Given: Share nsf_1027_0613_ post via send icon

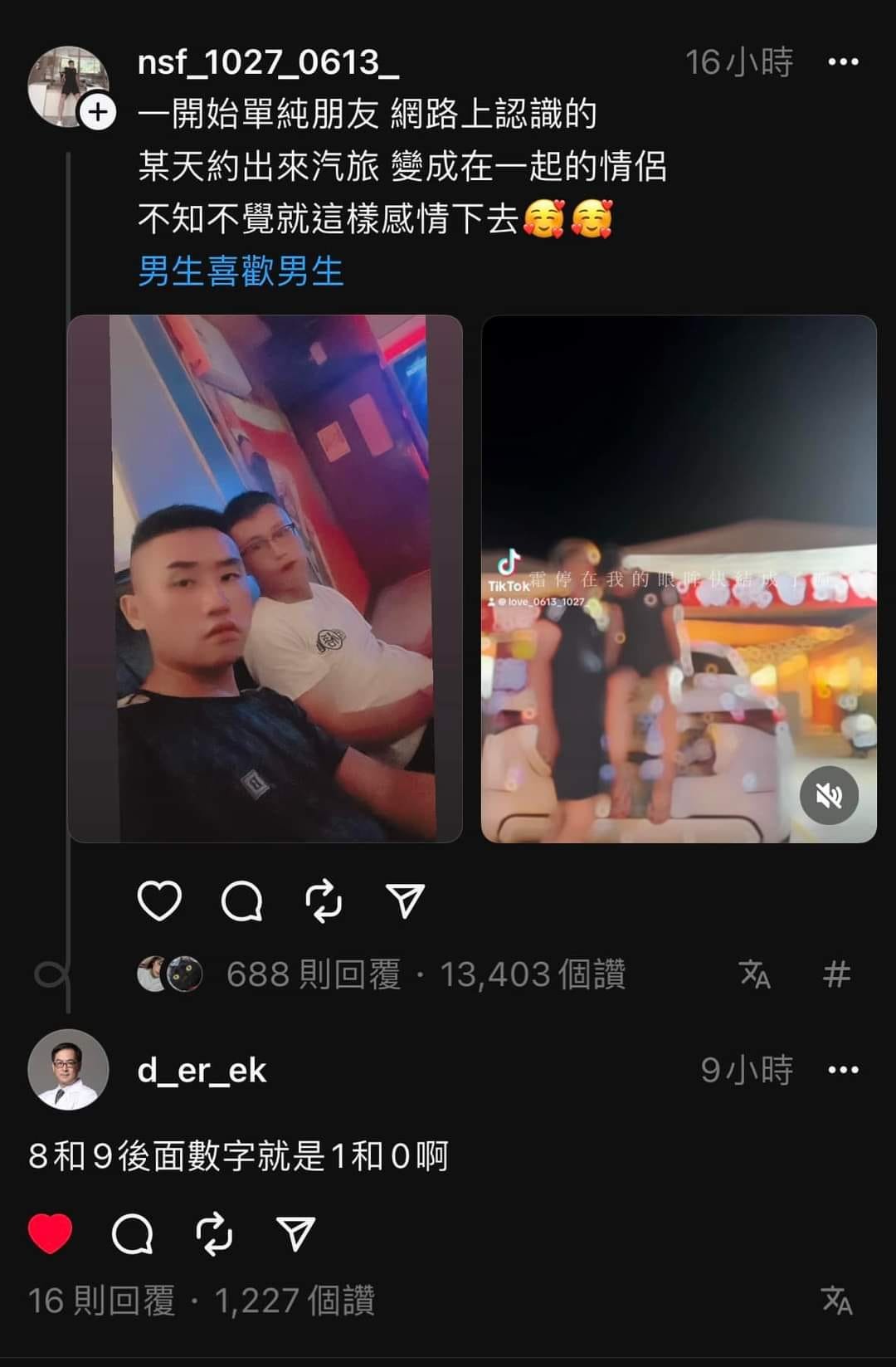Looking at the screenshot, I should tap(405, 901).
